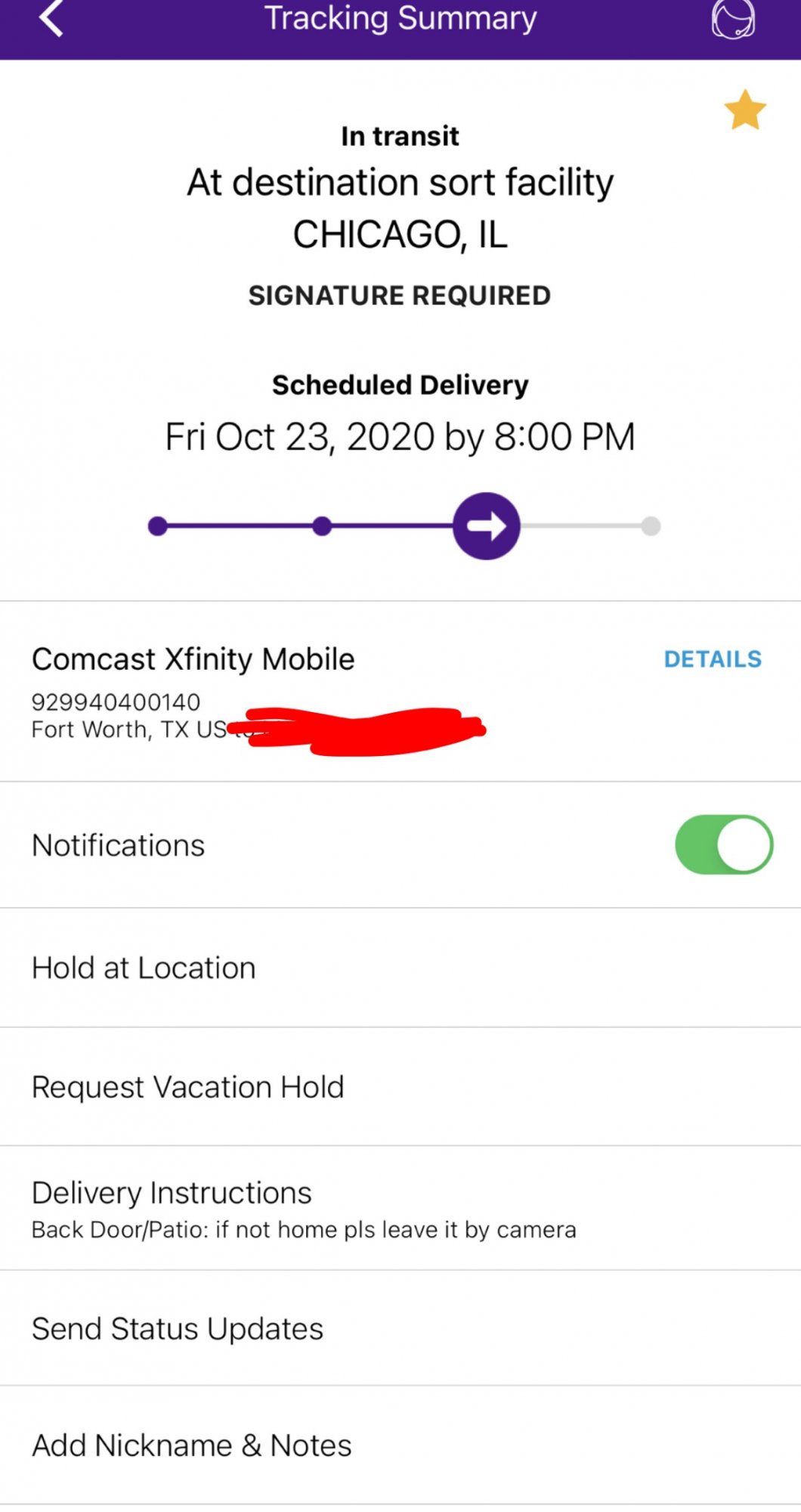
Task: Open the customer support headset icon
Action: click(x=732, y=19)
